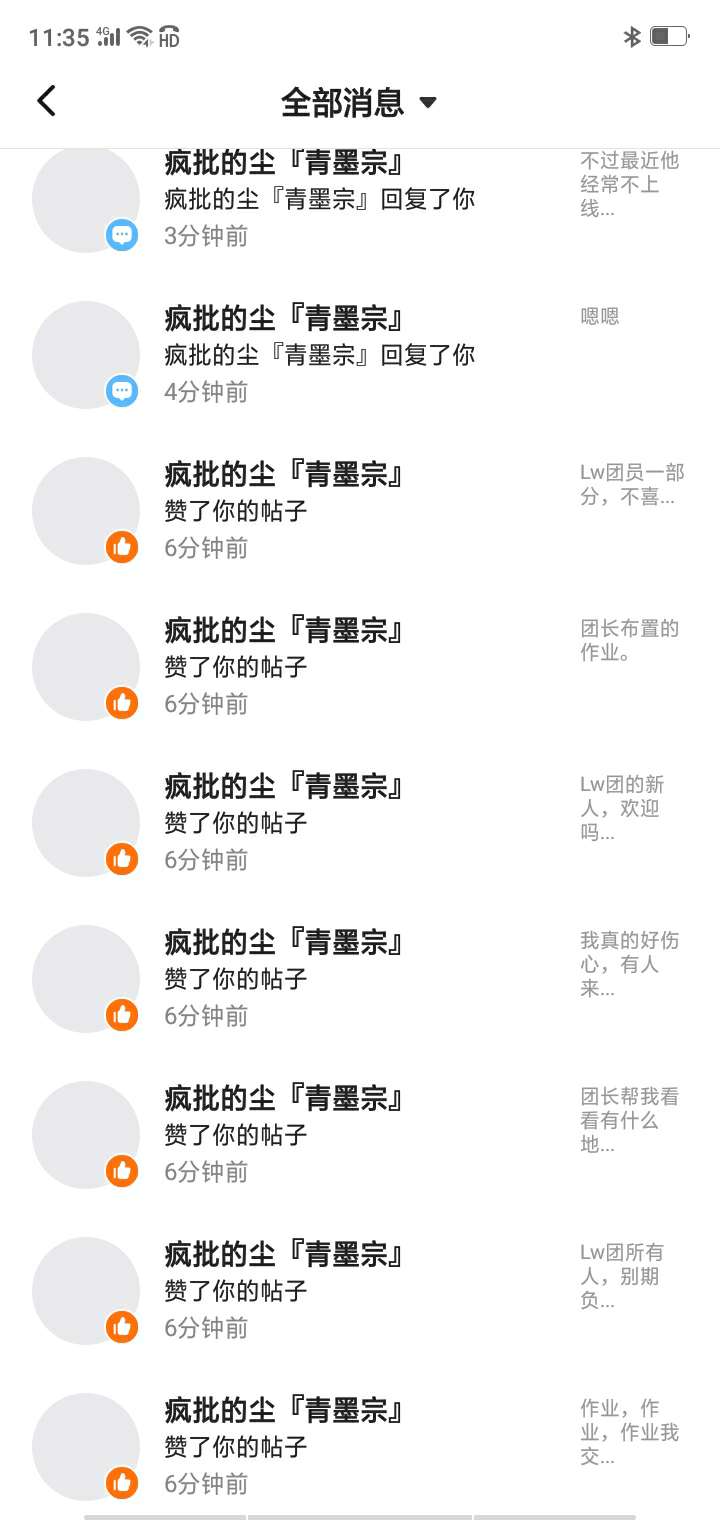Open the like notification for 作业，作业 post
Screen dimensions: 720x1520
click(x=360, y=1444)
